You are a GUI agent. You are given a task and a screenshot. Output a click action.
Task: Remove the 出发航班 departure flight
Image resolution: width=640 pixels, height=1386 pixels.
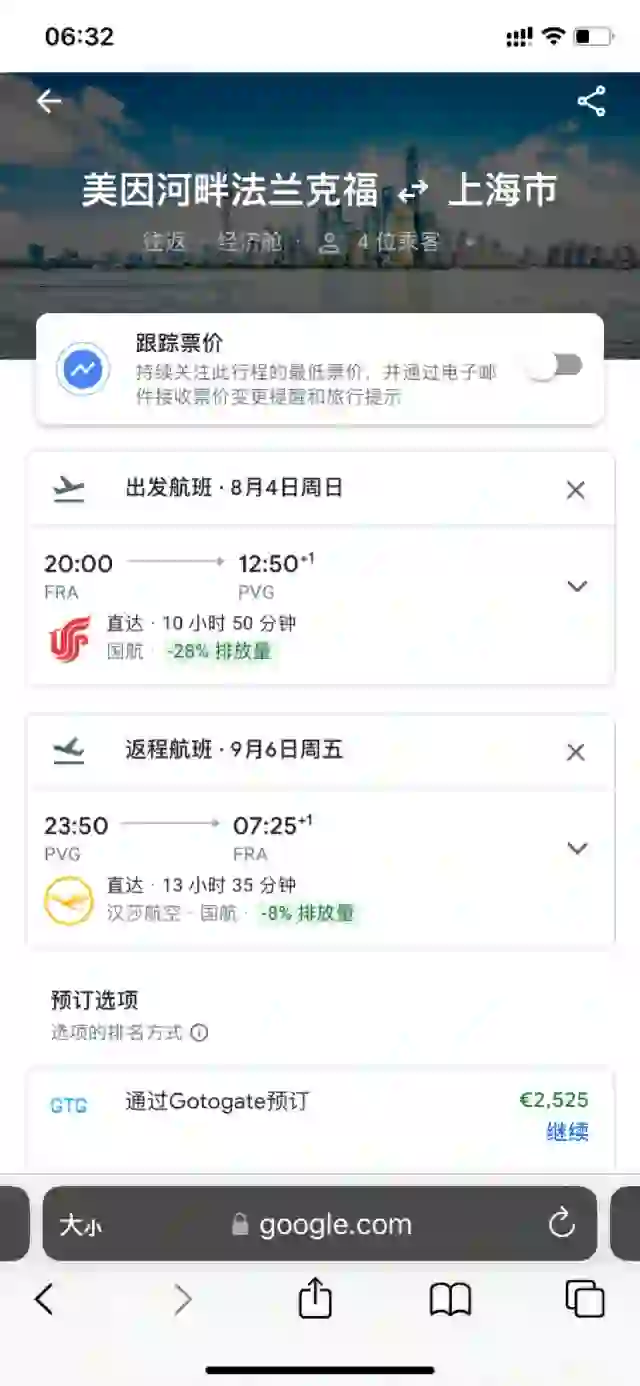(x=576, y=489)
